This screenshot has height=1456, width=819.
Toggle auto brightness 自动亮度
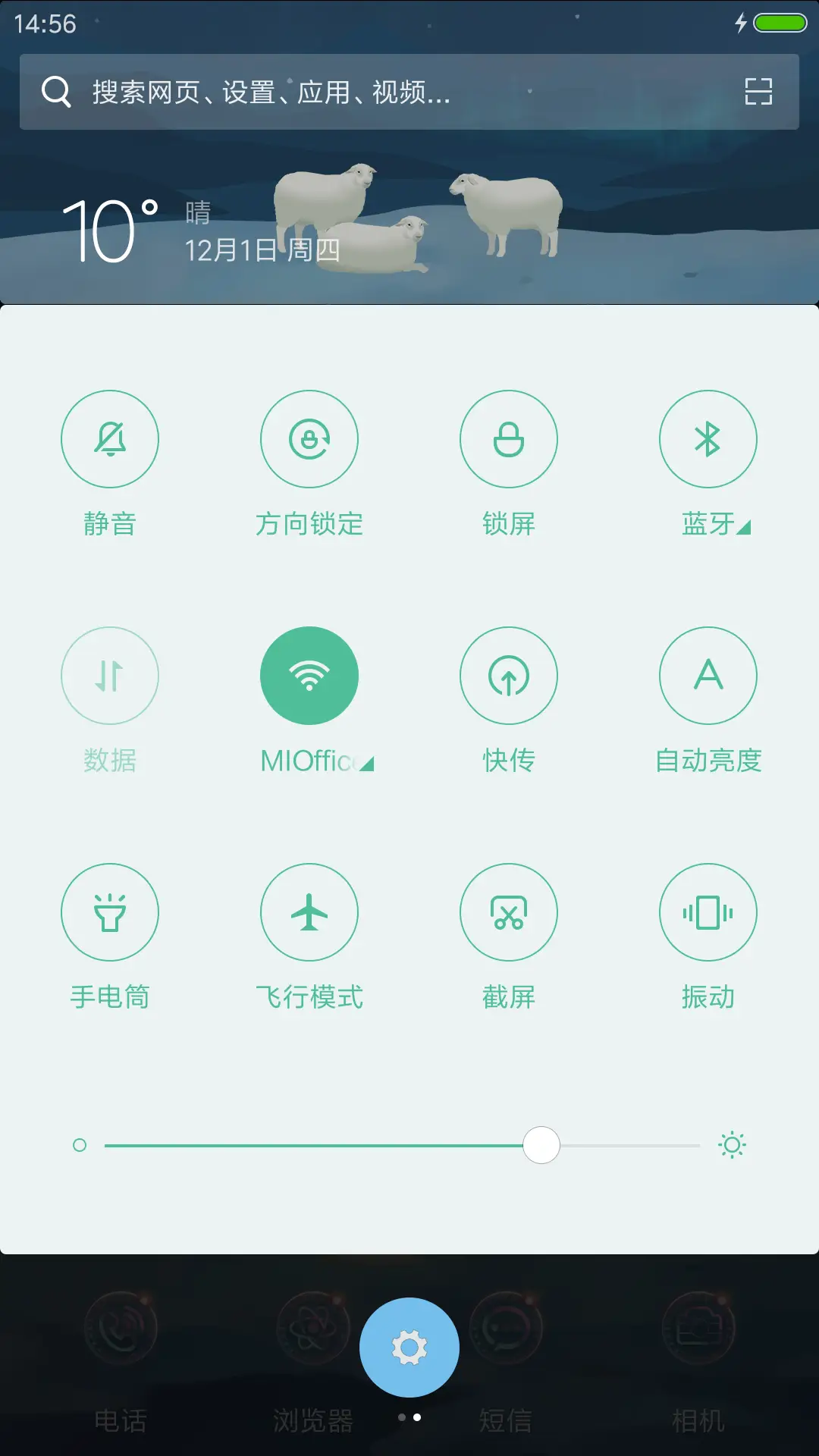pyautogui.click(x=708, y=676)
